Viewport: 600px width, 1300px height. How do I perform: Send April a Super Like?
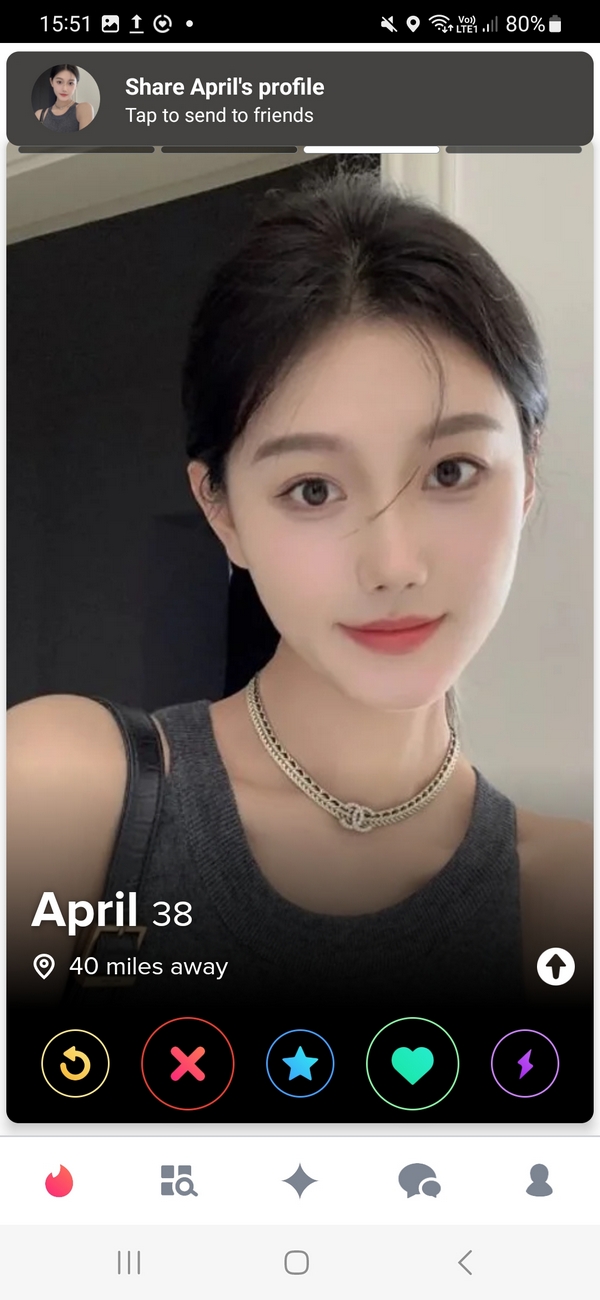(300, 1065)
